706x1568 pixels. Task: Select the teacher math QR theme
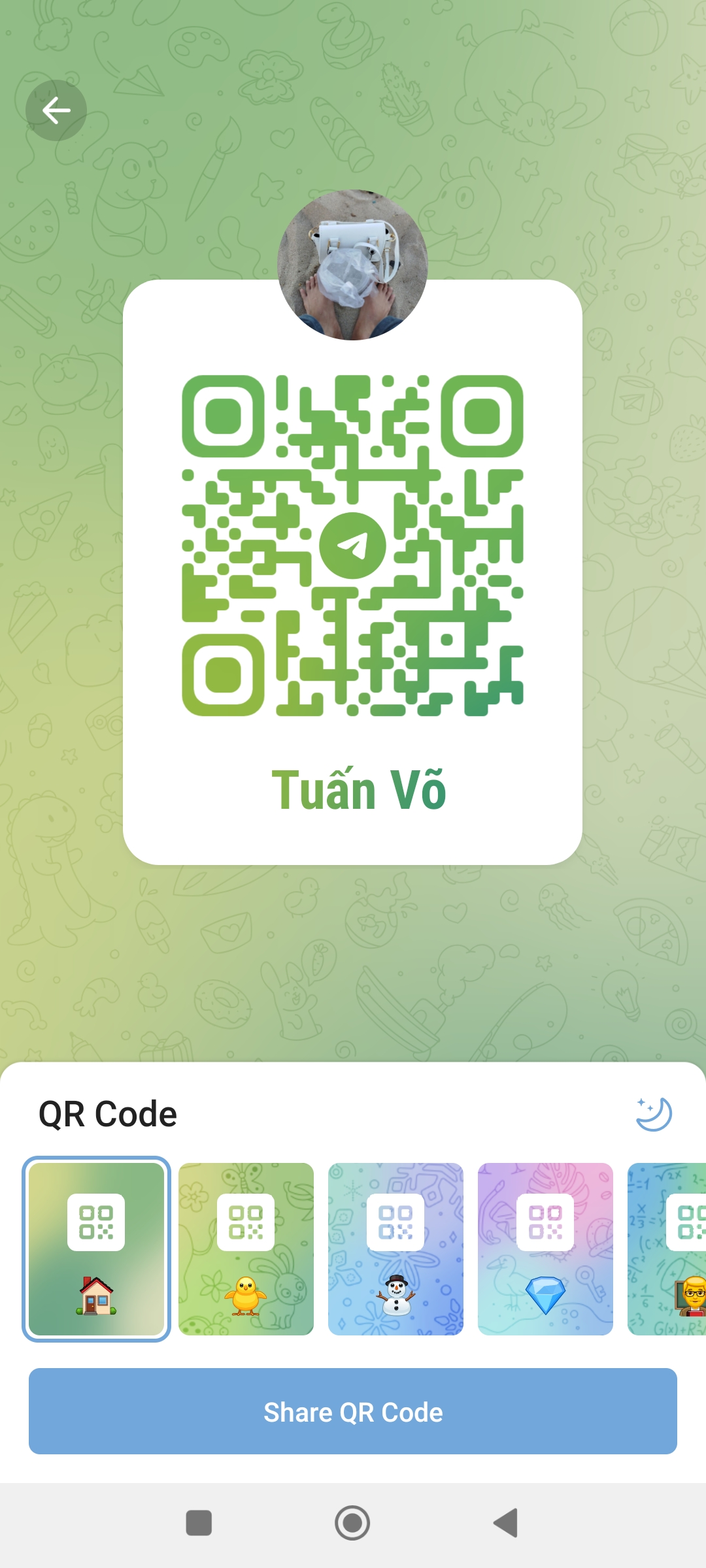[x=667, y=1249]
